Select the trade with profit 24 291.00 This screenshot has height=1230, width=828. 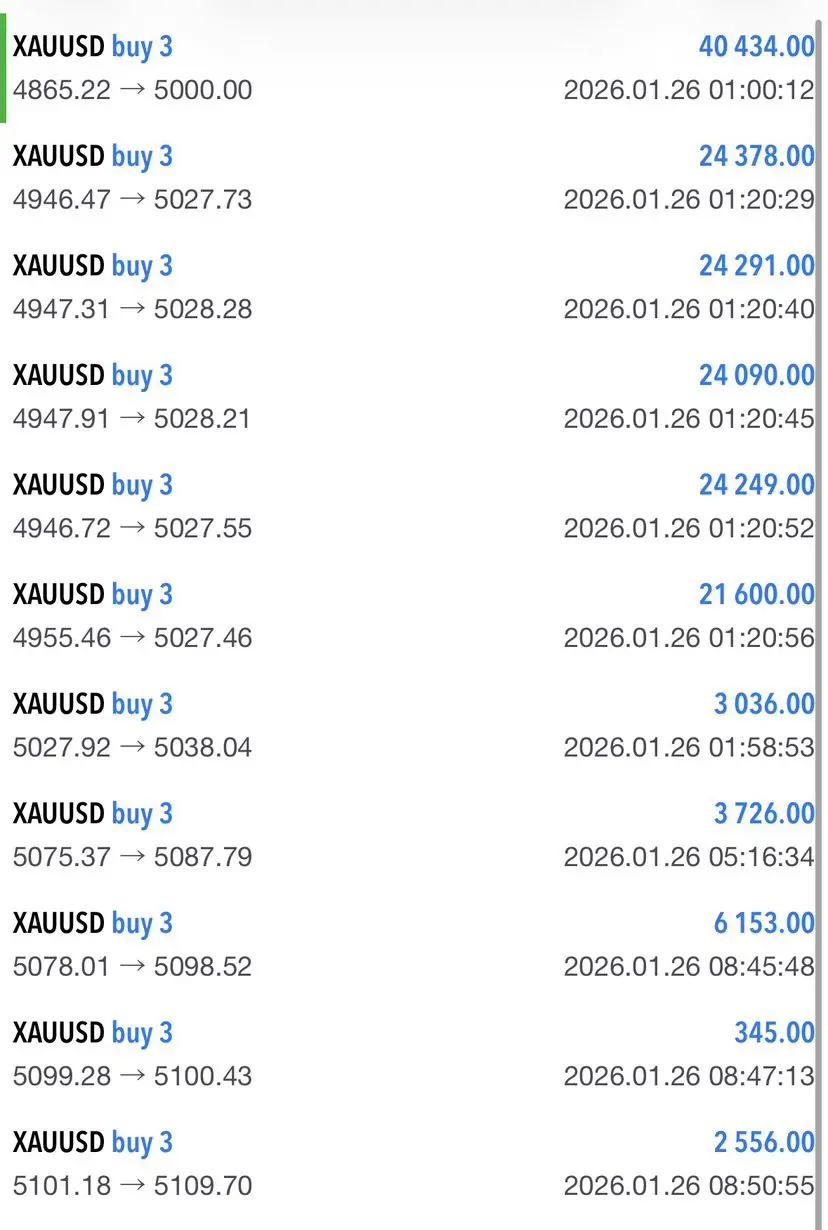[x=414, y=287]
